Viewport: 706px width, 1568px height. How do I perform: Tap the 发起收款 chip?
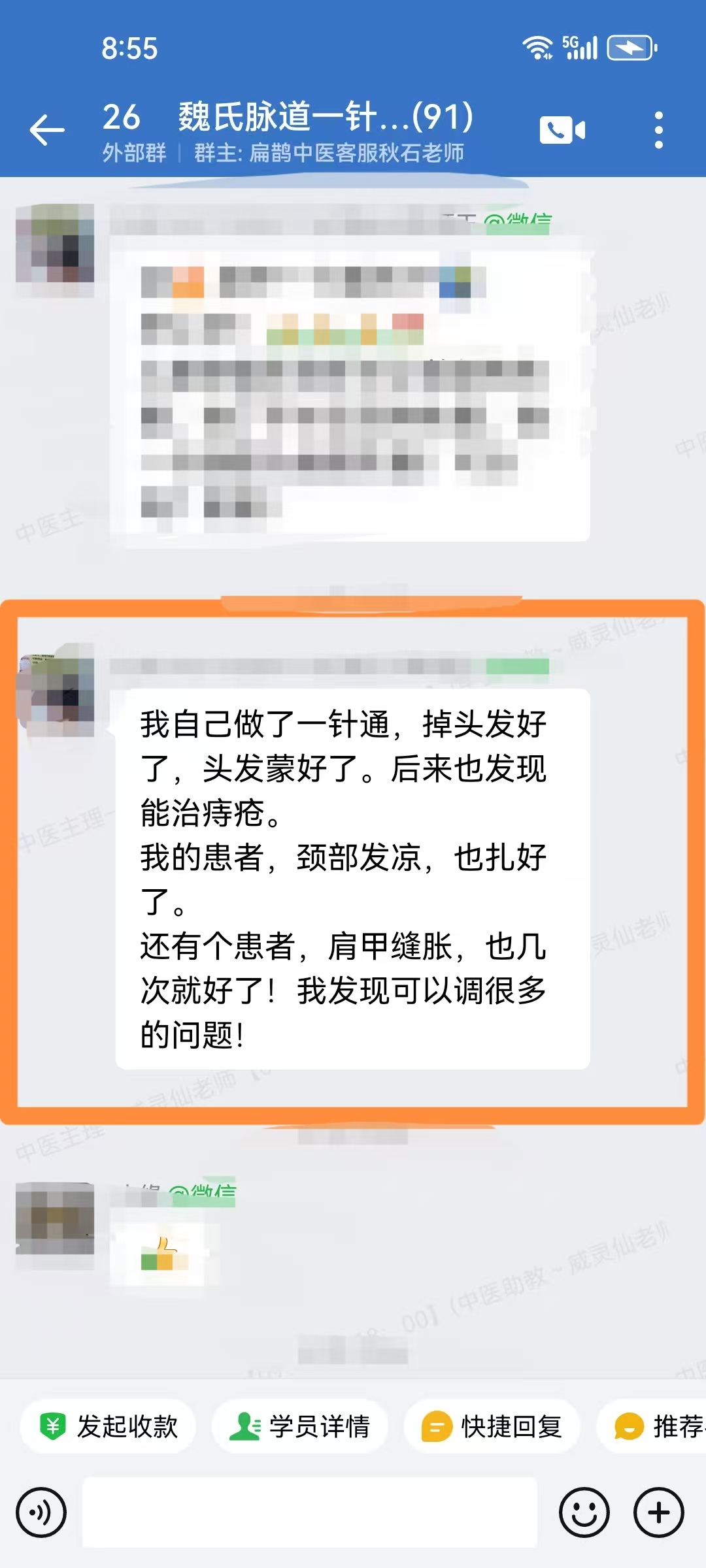coord(109,1426)
